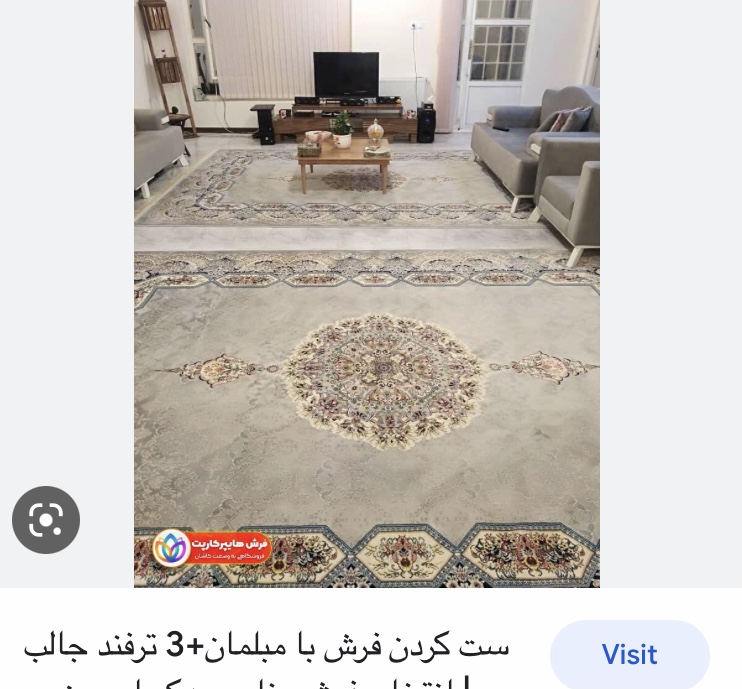Tap the Google Lens search icon
Image resolution: width=742 pixels, height=689 pixels.
(46, 520)
